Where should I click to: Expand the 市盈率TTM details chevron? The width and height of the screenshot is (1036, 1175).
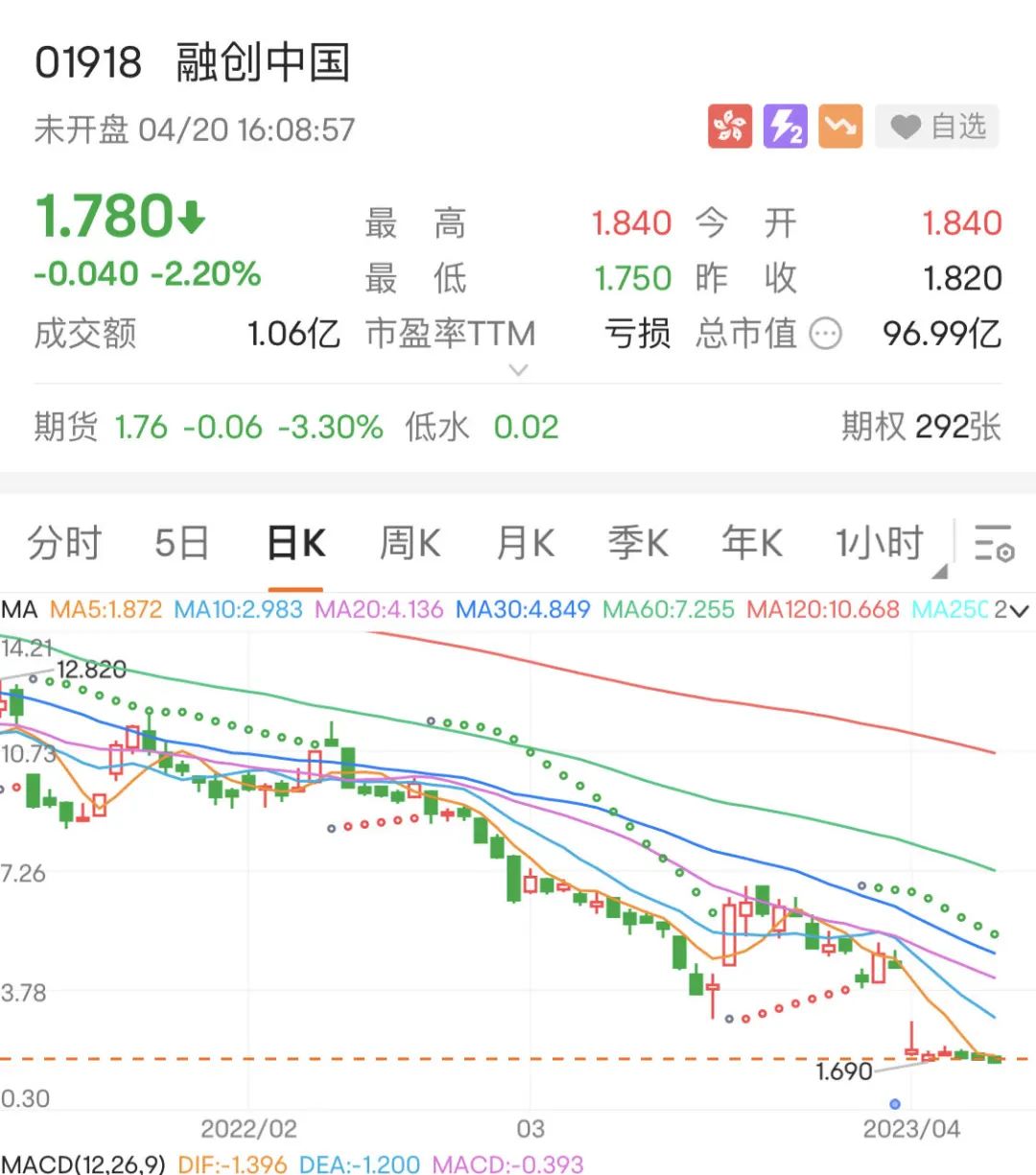point(518,370)
